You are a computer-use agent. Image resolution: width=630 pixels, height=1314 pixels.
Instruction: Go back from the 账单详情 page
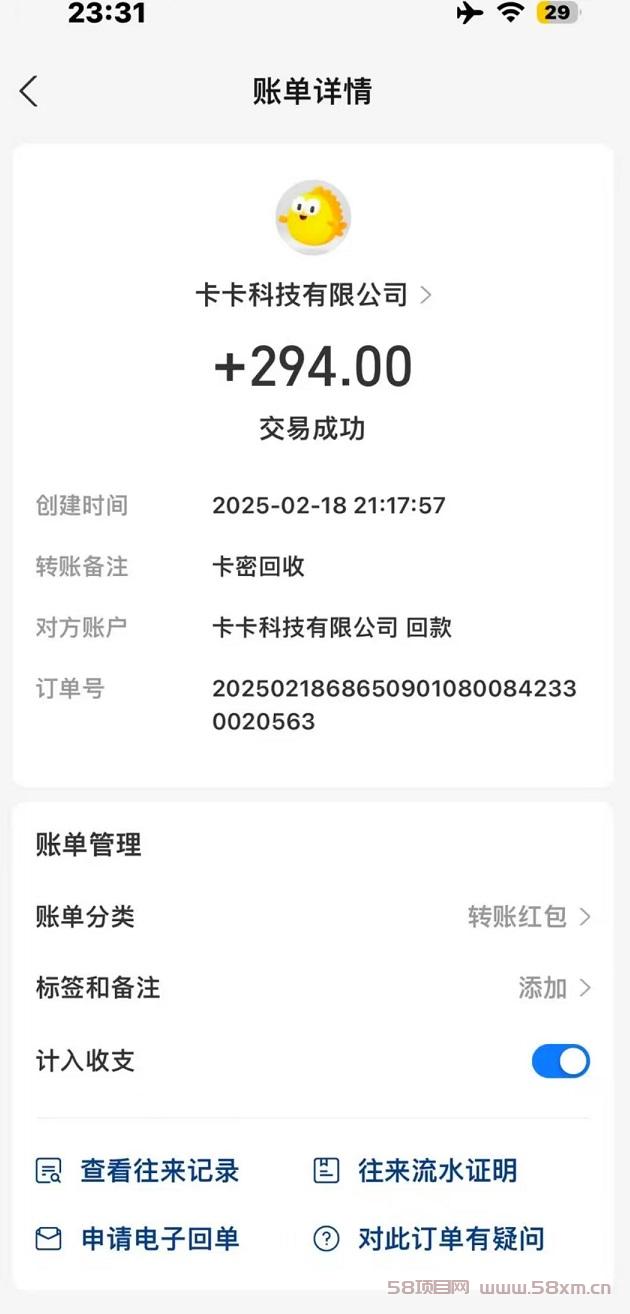click(x=28, y=92)
